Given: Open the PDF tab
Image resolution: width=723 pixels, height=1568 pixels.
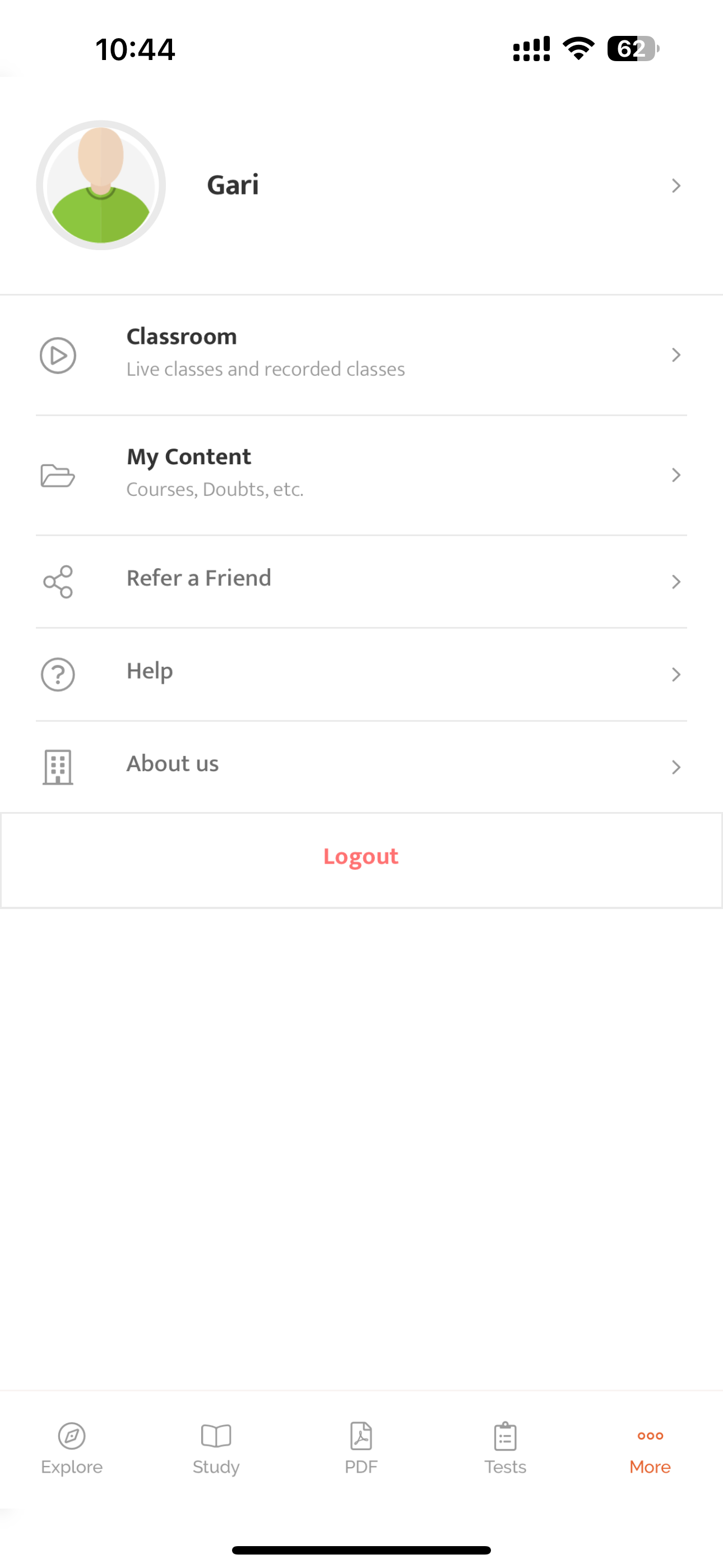Looking at the screenshot, I should coord(361,1449).
